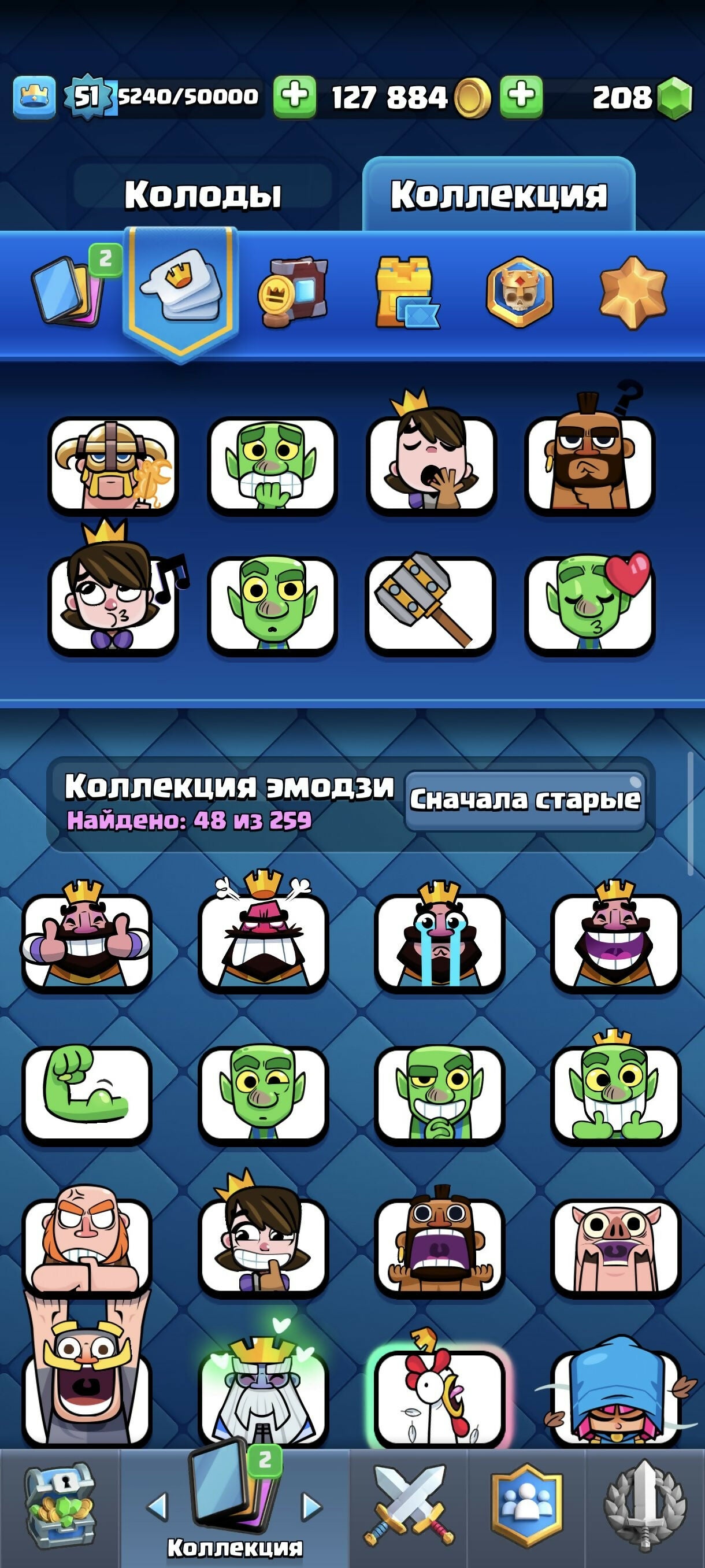This screenshot has width=705, height=1568.
Task: Open the king level crown icon
Action: point(34,97)
